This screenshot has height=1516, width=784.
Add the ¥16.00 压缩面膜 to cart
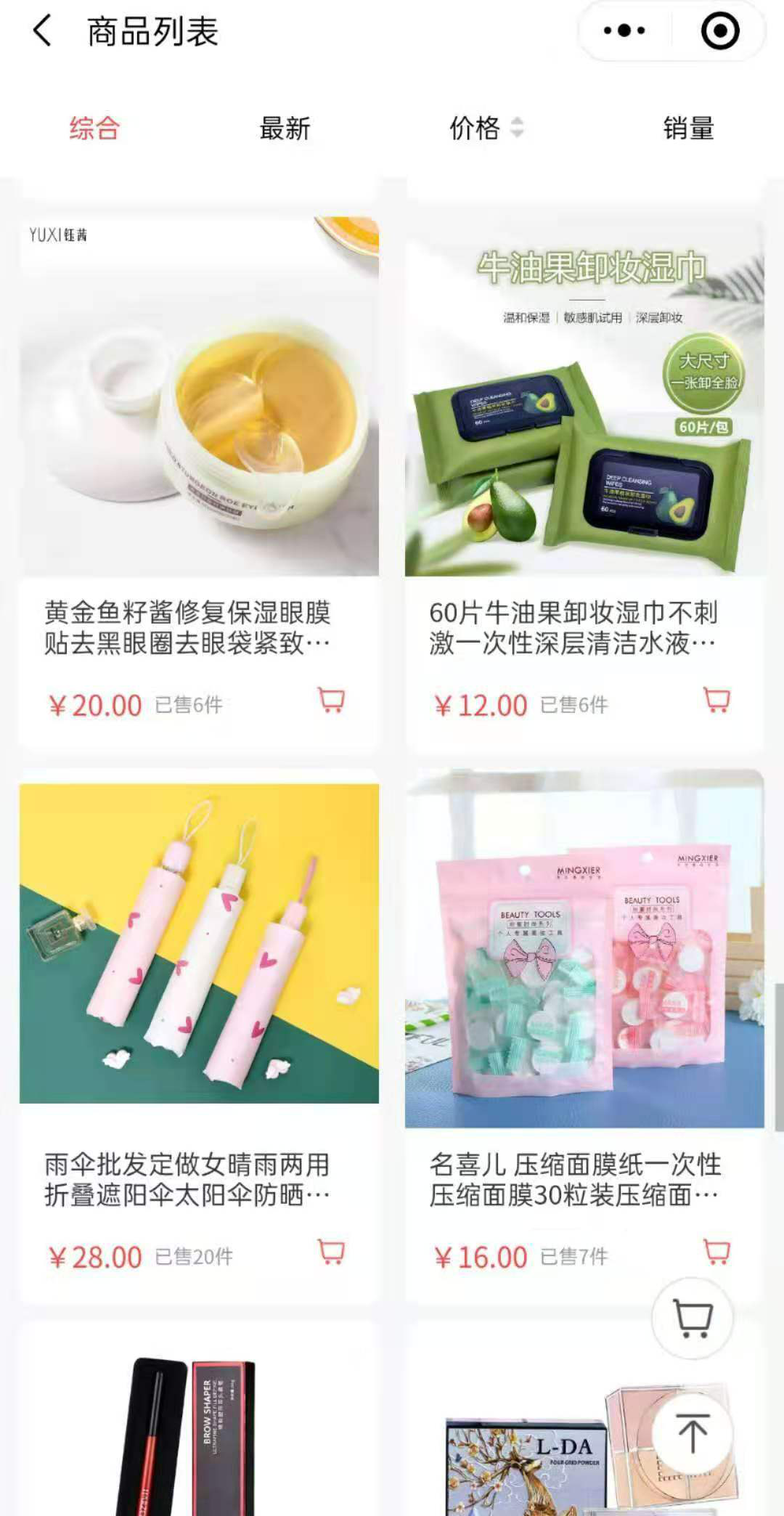(717, 1252)
